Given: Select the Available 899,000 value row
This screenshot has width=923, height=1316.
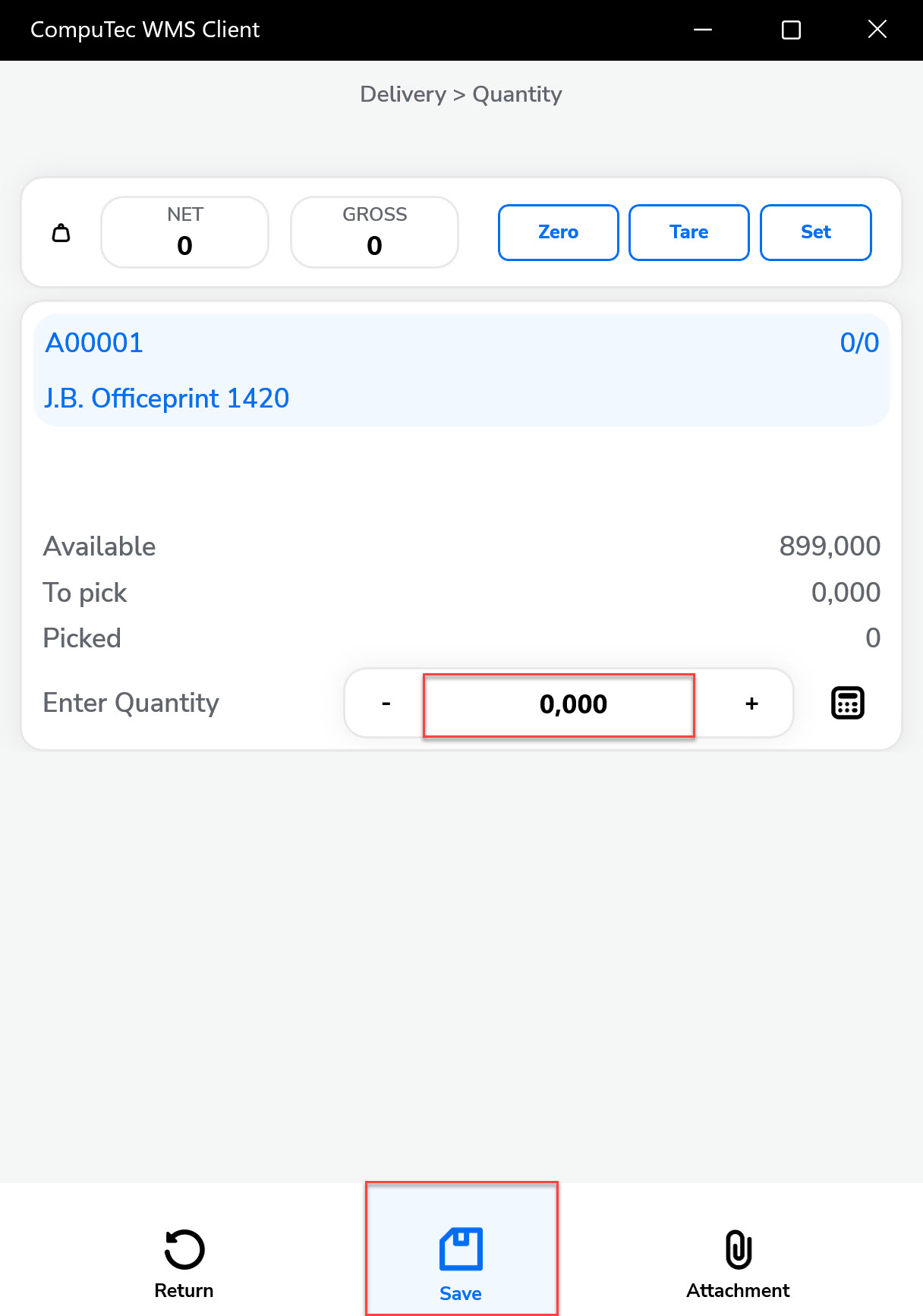Looking at the screenshot, I should click(x=830, y=546).
